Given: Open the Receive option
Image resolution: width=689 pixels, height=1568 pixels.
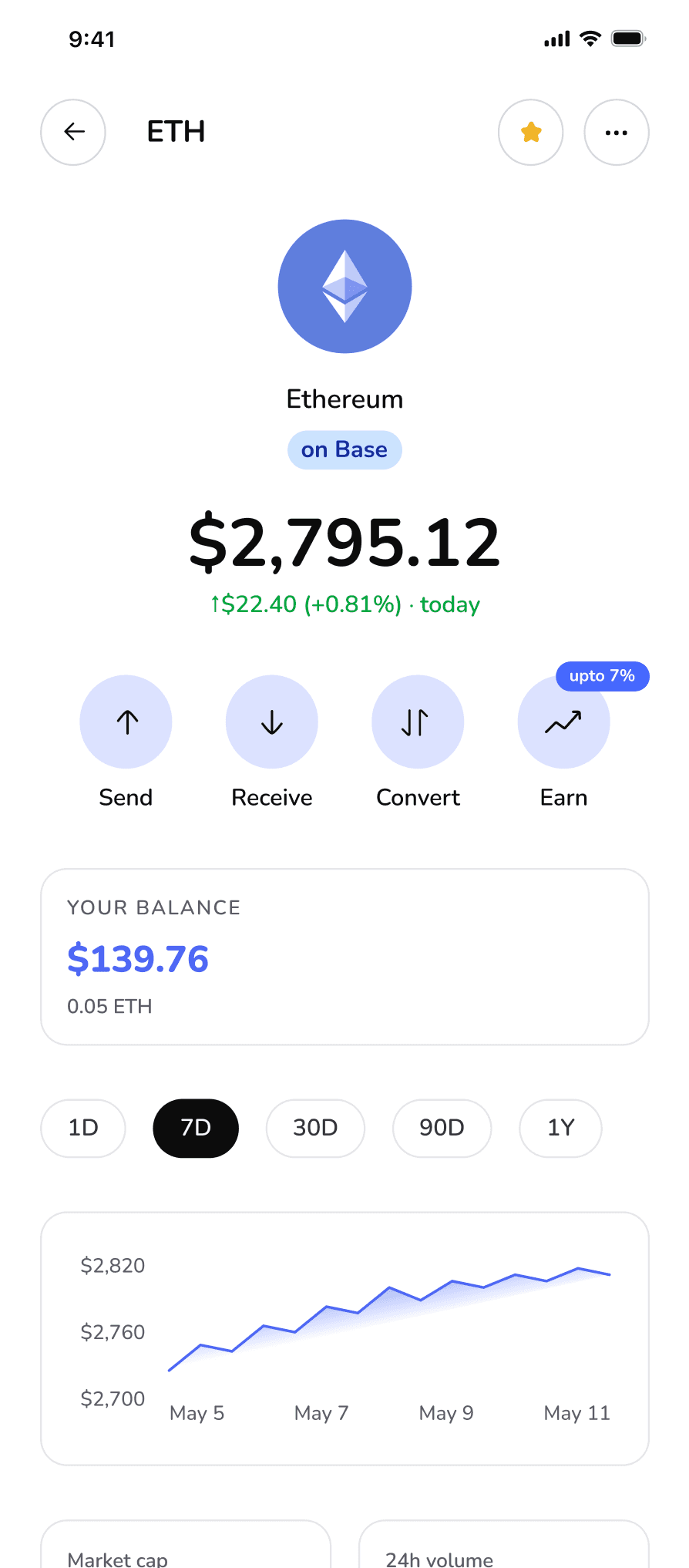Looking at the screenshot, I should 272,722.
